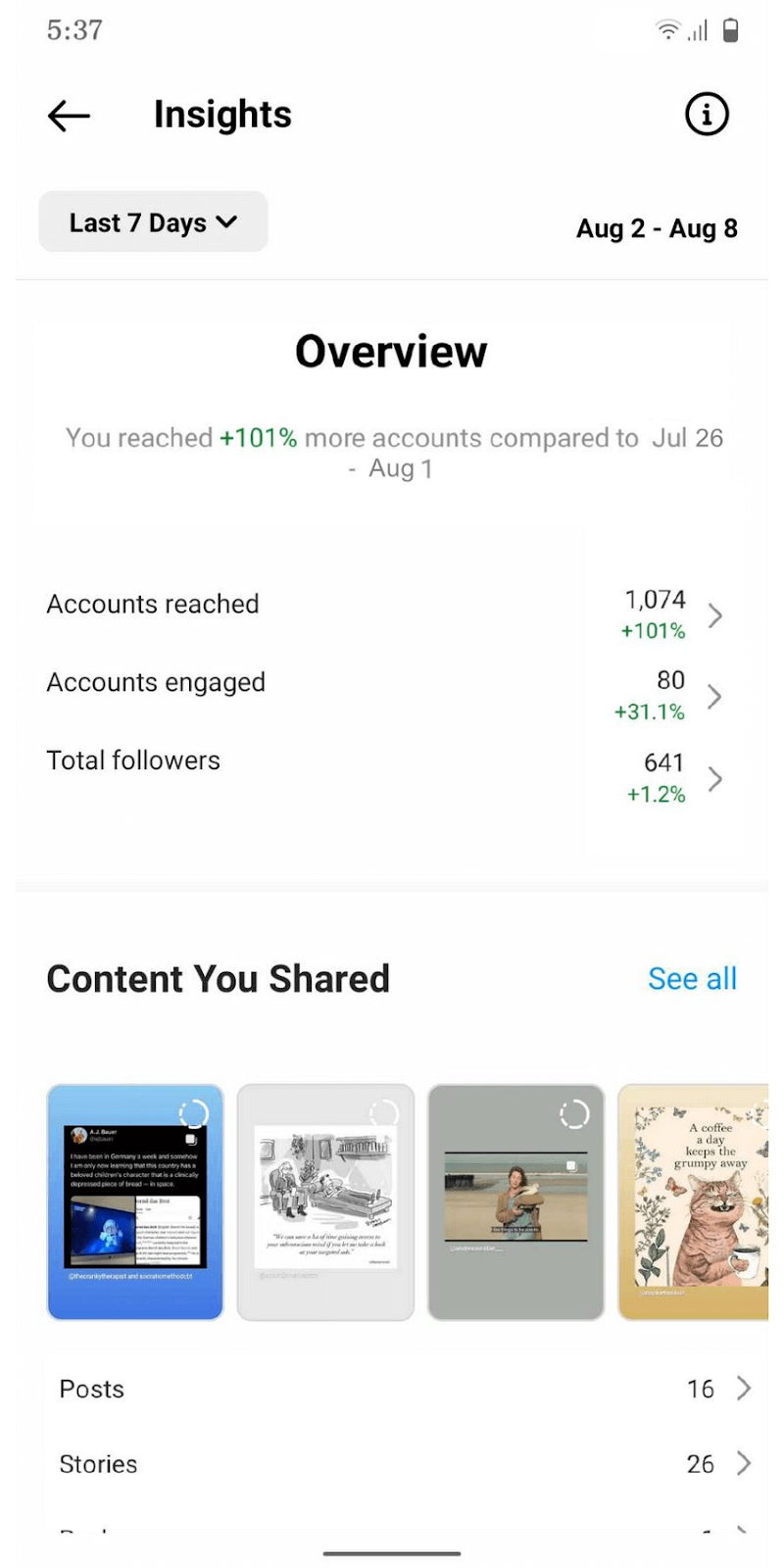Image resolution: width=784 pixels, height=1568 pixels.
Task: Expand the Accounts reached details with its chevron
Action: 715,615
